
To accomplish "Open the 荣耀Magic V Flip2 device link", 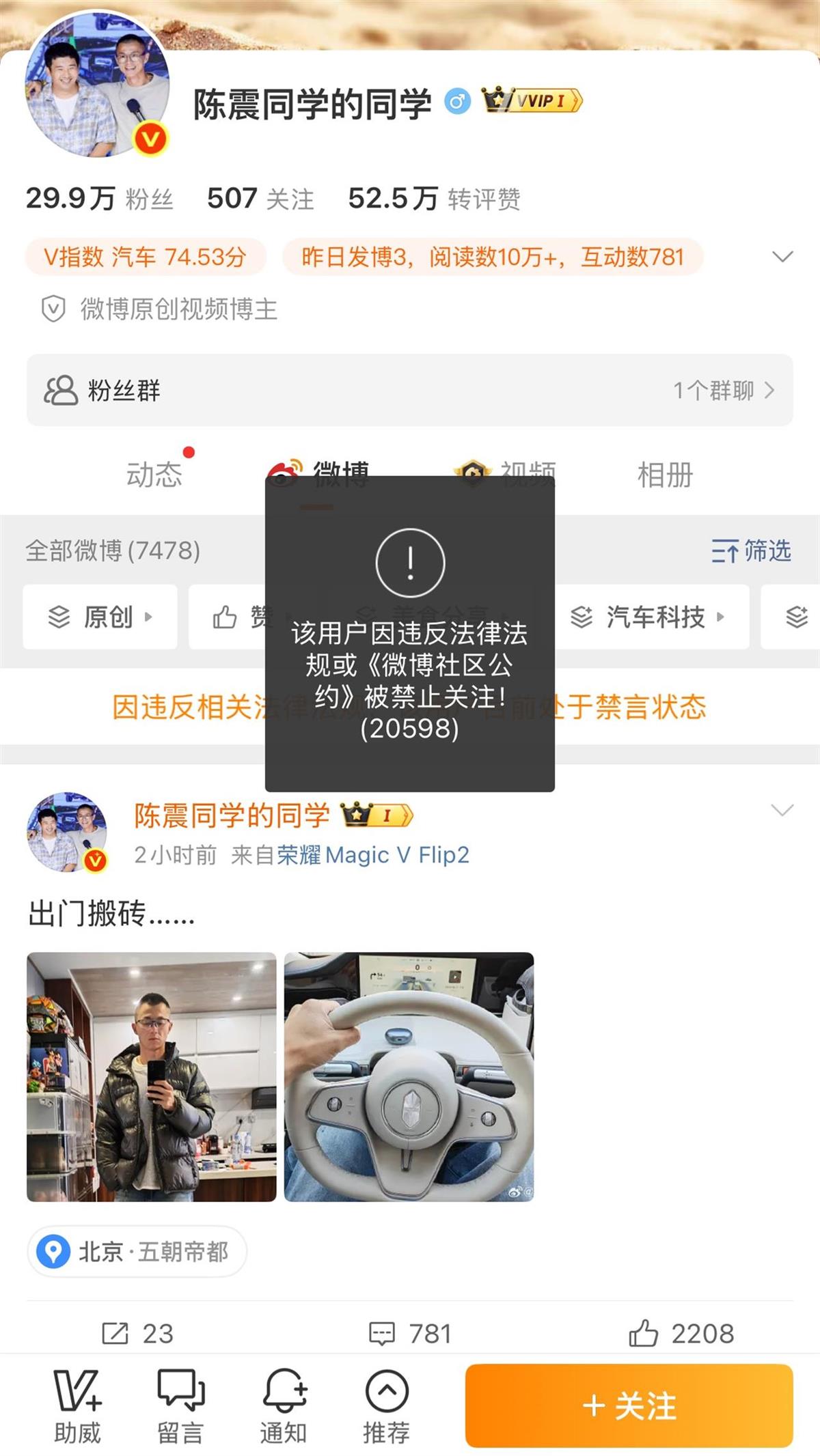I will [x=373, y=855].
